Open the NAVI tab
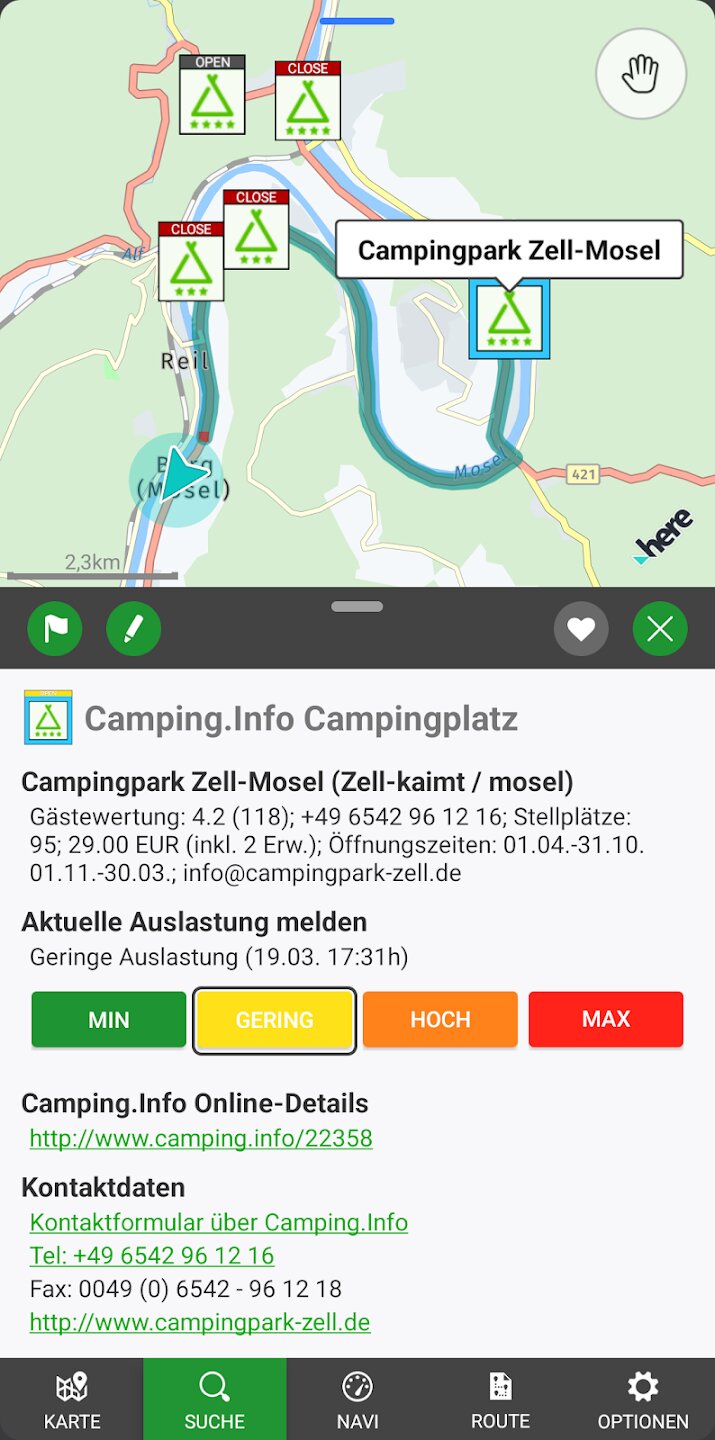 (x=357, y=1399)
